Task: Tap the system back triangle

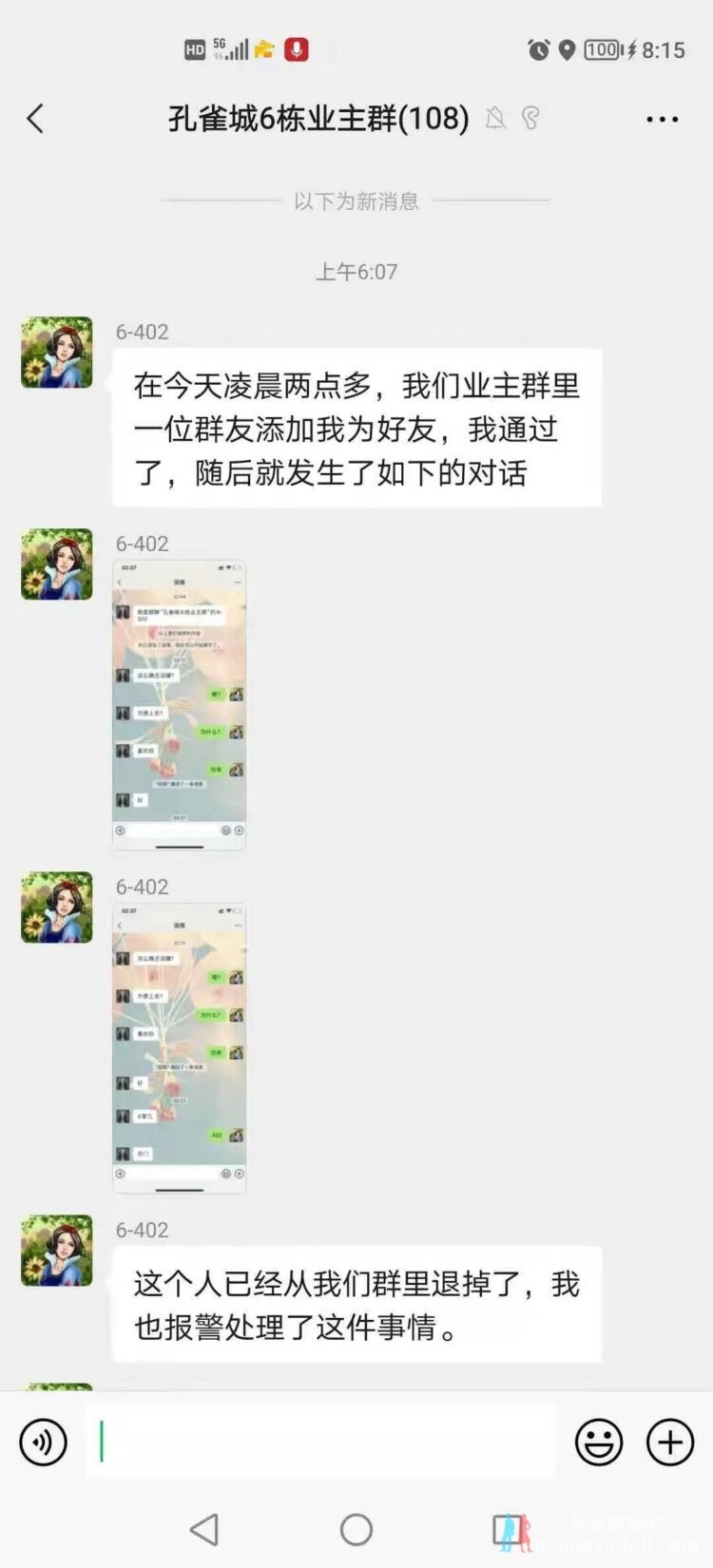Action: (x=204, y=1529)
